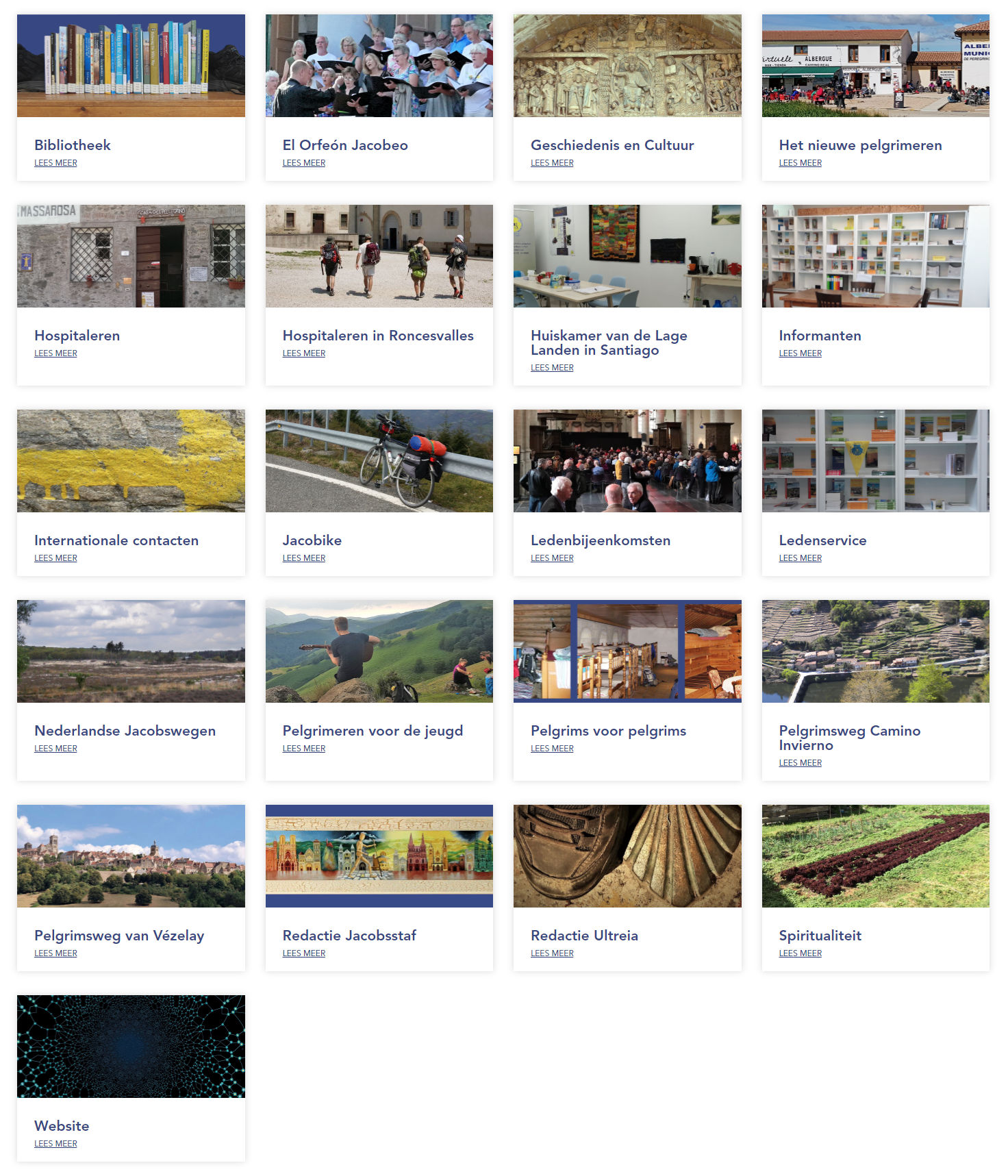The height and width of the screenshot is (1176, 1008).
Task: Tap 'Lees meer' under Pelgrimeren voor de jeugd
Action: pos(304,749)
